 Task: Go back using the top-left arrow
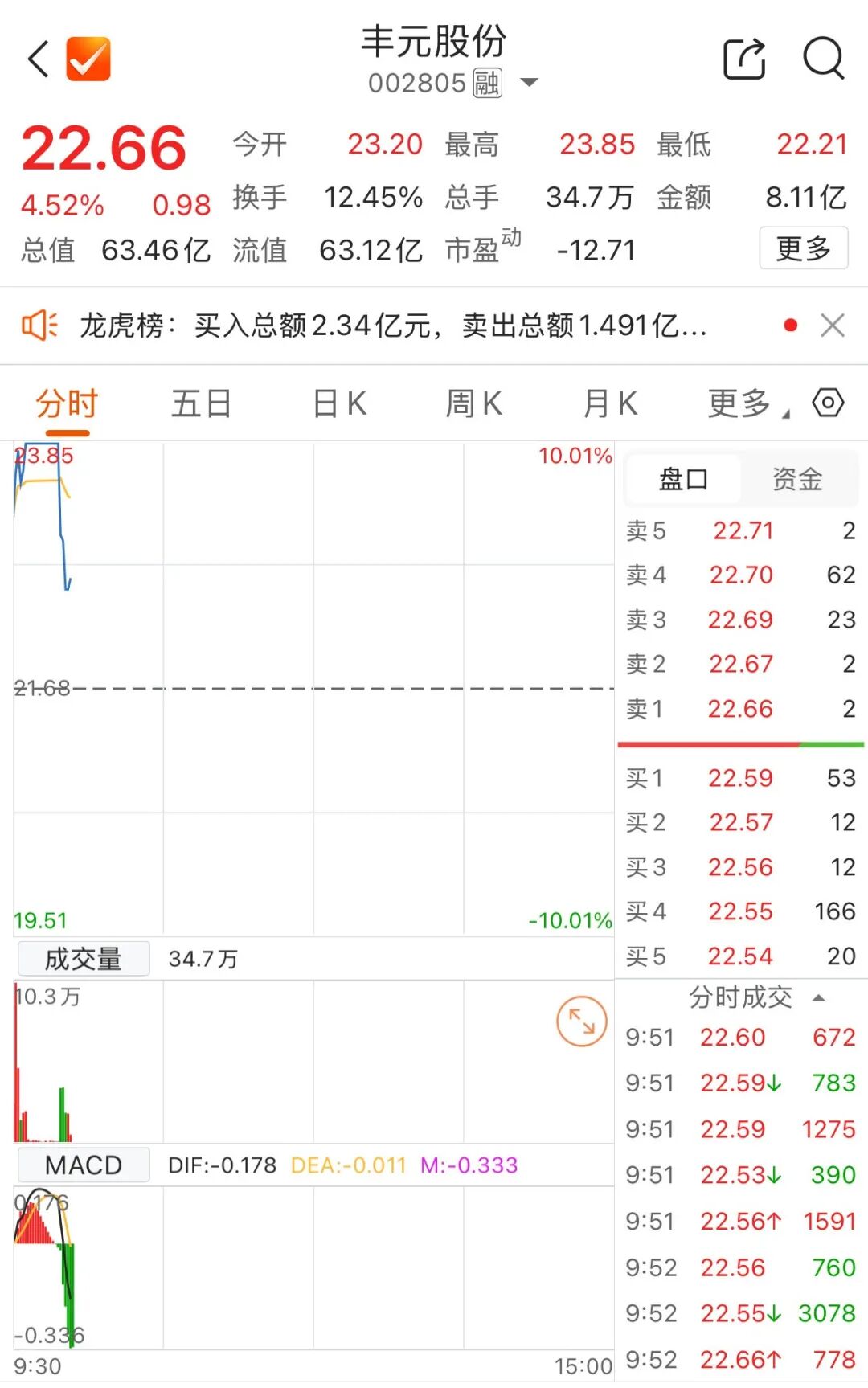pyautogui.click(x=39, y=59)
